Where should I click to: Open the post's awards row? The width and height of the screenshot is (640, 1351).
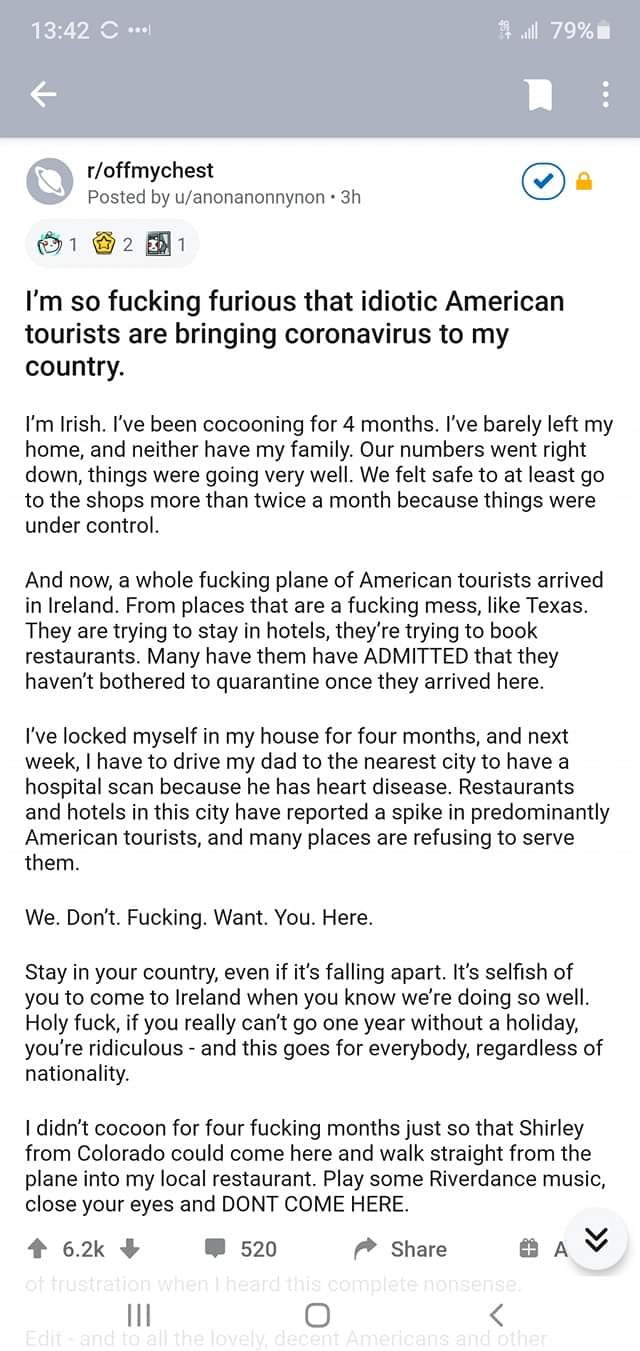tap(111, 244)
